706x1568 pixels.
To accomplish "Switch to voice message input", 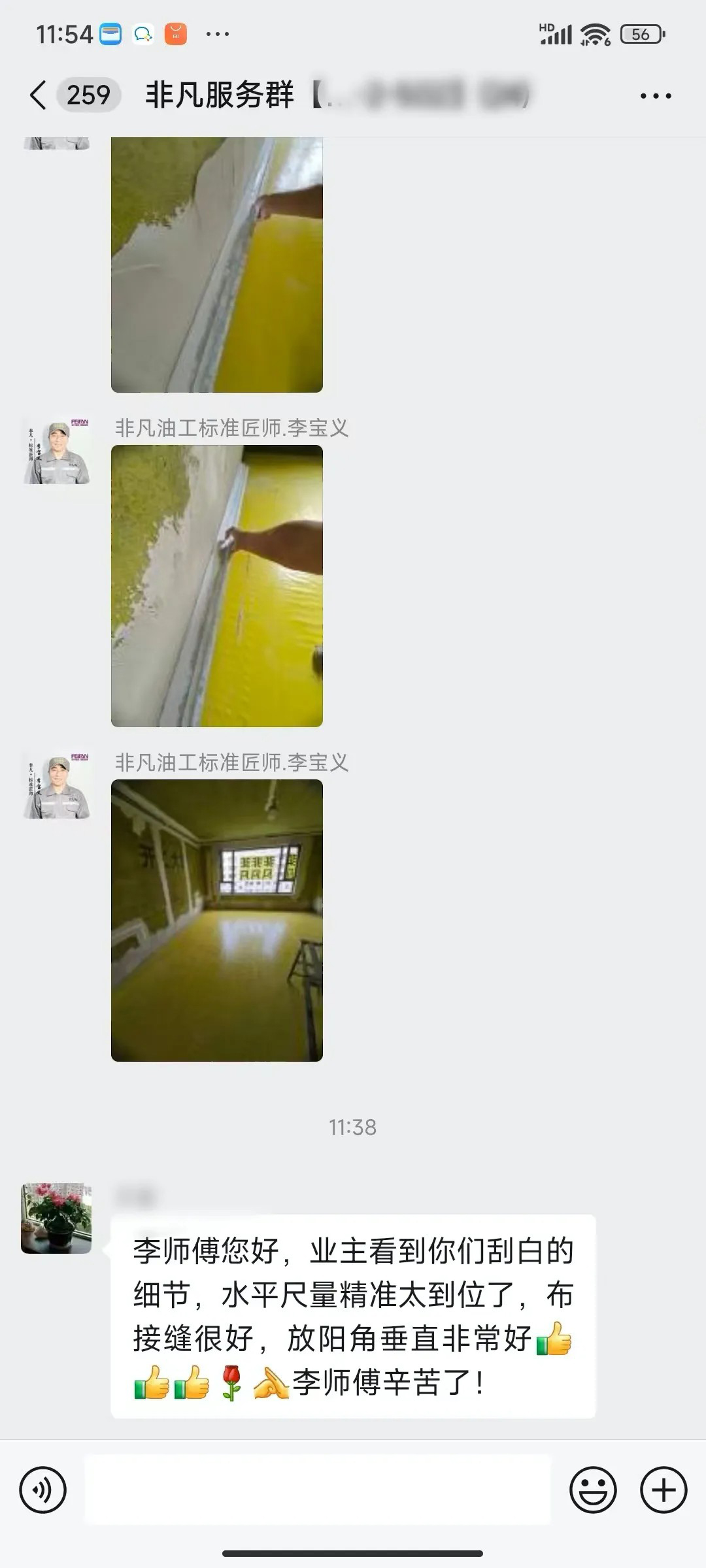I will (43, 1490).
